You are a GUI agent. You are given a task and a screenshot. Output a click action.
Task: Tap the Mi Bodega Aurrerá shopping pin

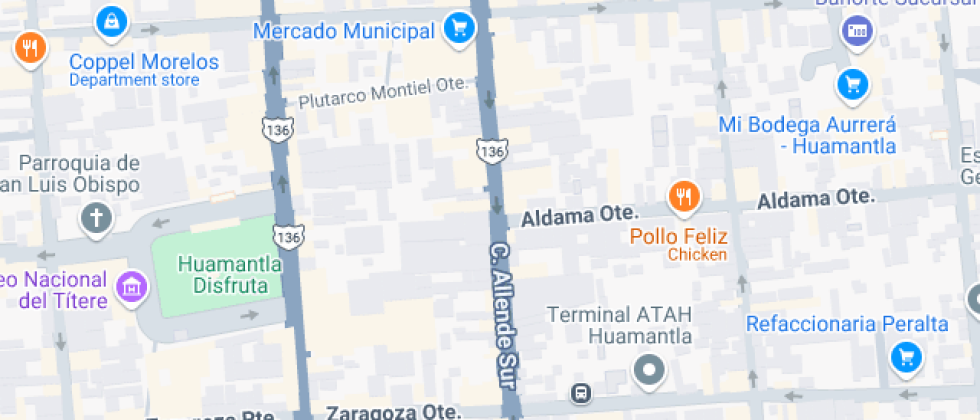click(852, 84)
